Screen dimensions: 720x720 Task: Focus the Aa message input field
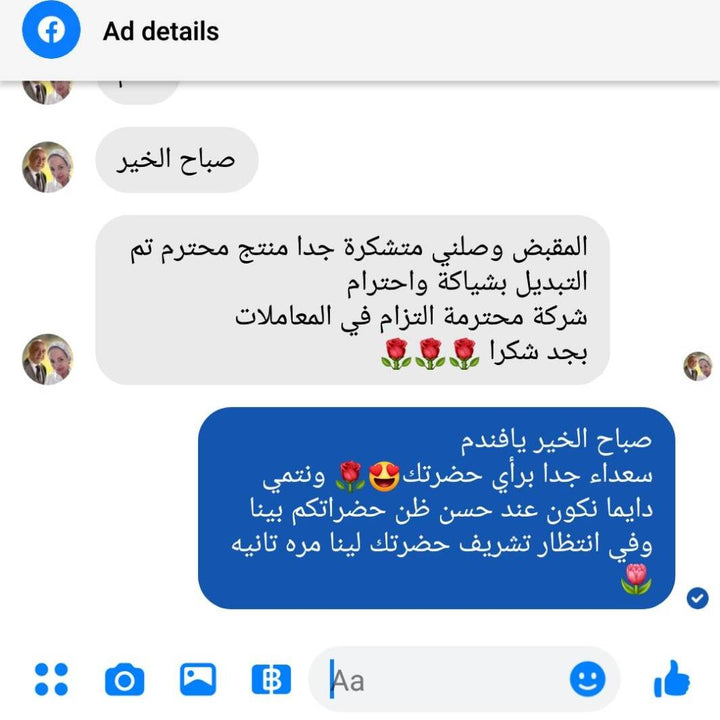[x=440, y=681]
